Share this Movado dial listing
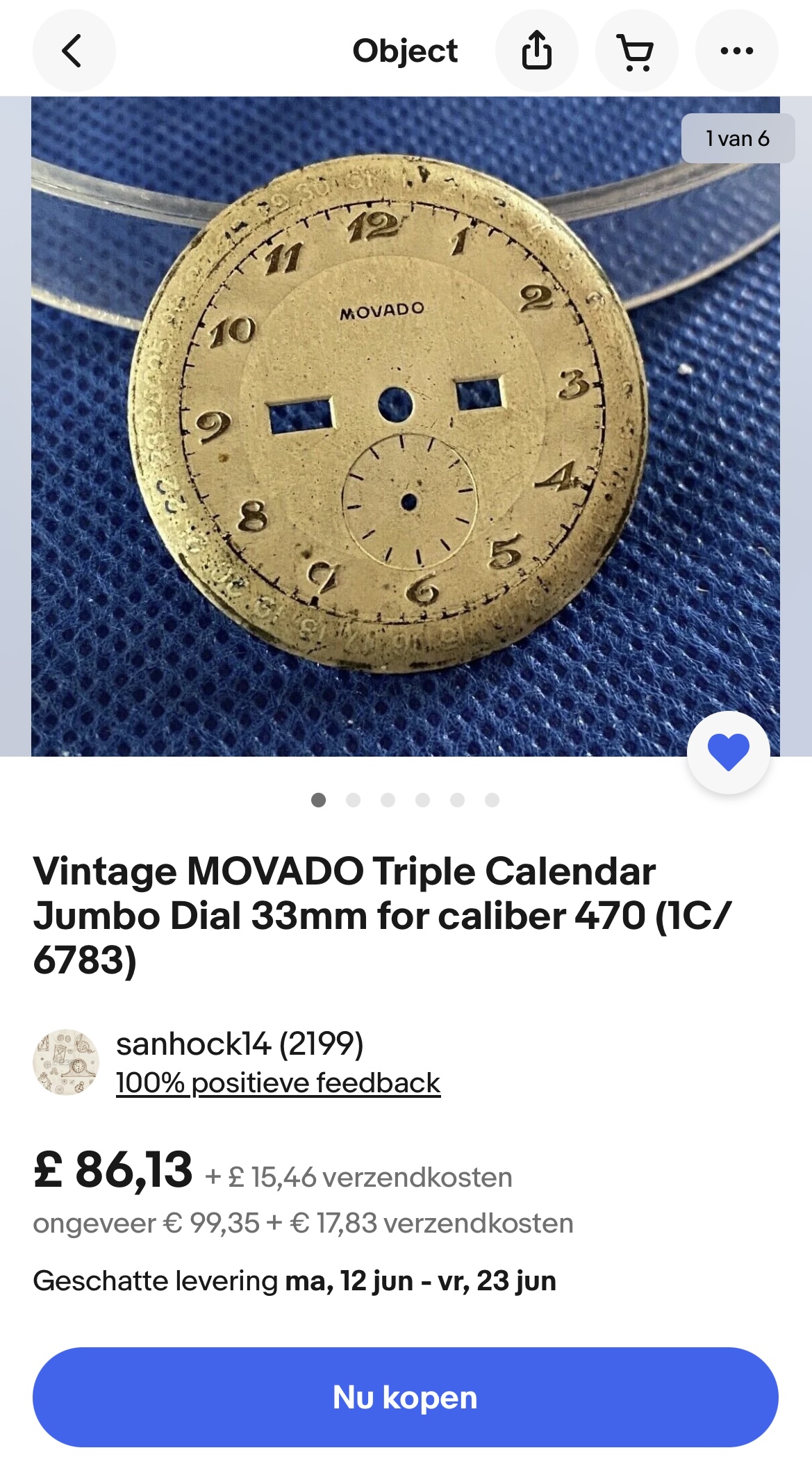812x1464 pixels. 536,51
